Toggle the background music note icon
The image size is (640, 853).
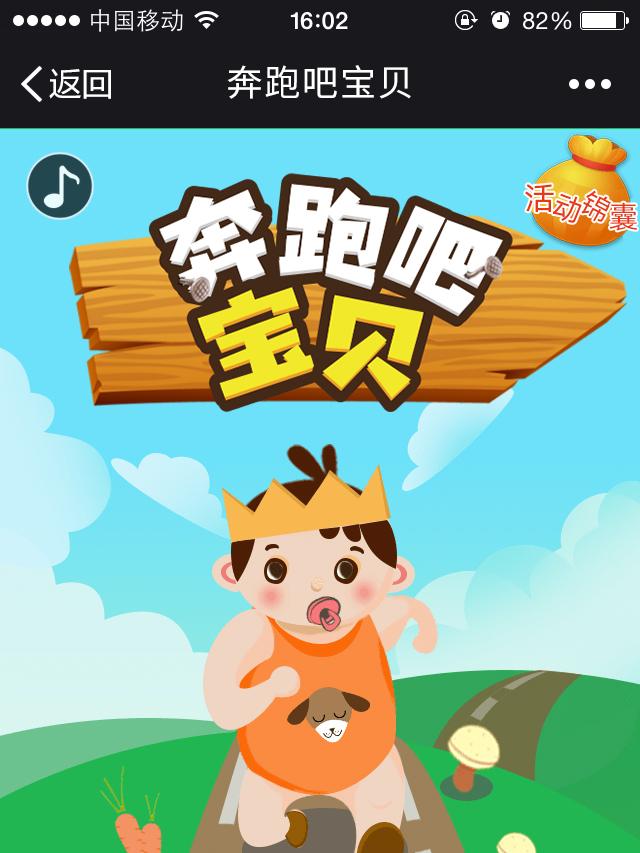[x=60, y=186]
